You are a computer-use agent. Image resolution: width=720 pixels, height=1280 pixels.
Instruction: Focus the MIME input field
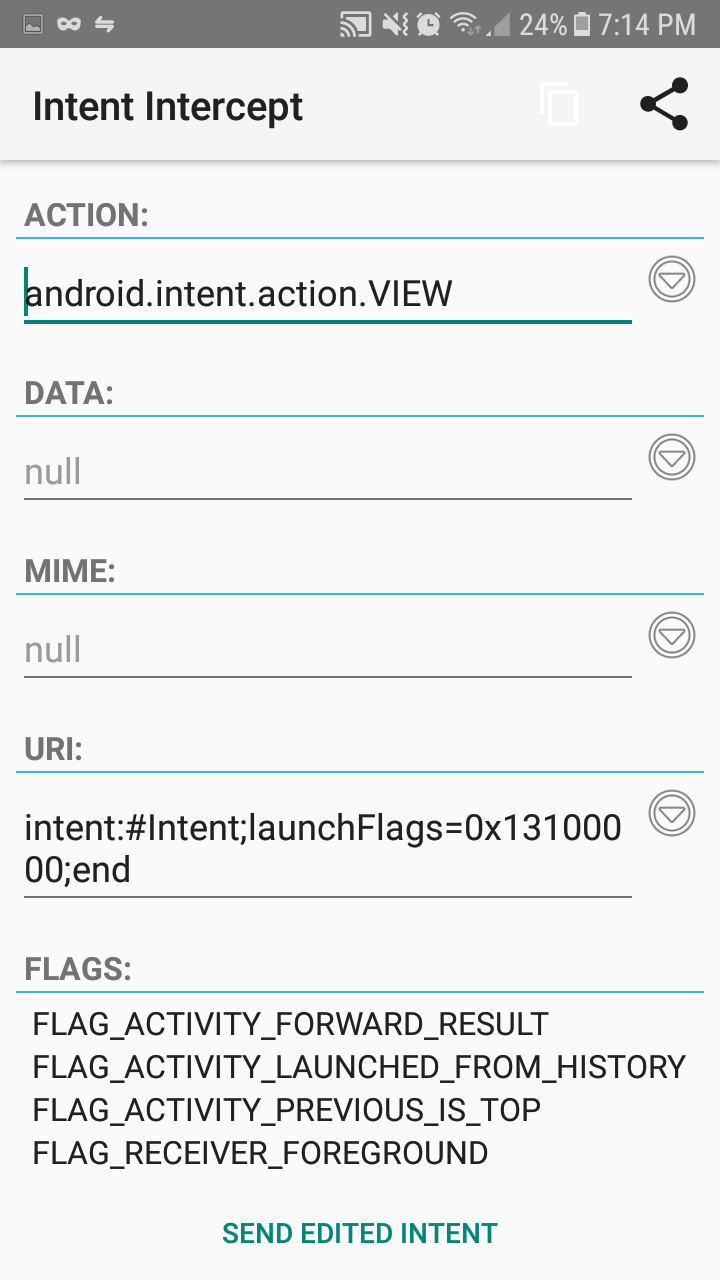tap(328, 649)
